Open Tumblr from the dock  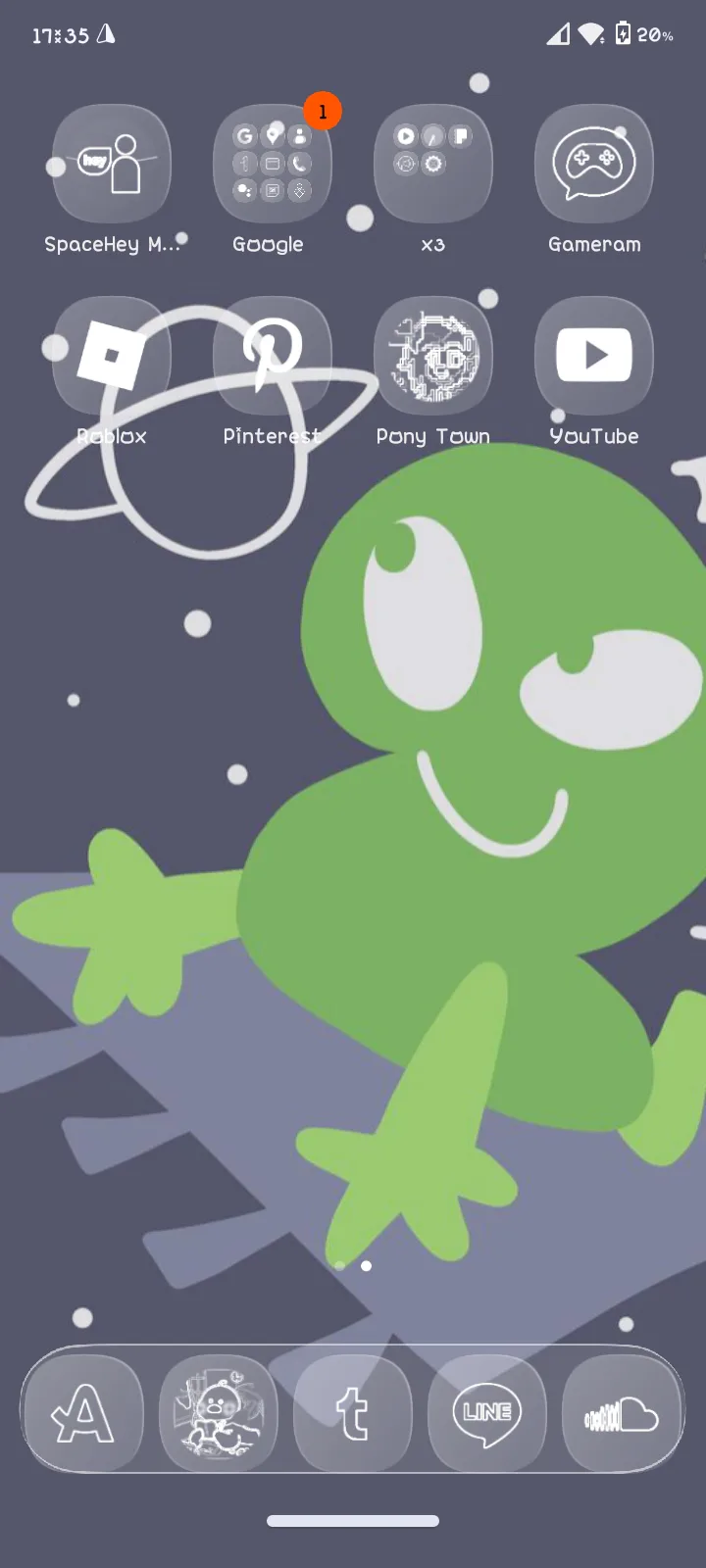(353, 1413)
